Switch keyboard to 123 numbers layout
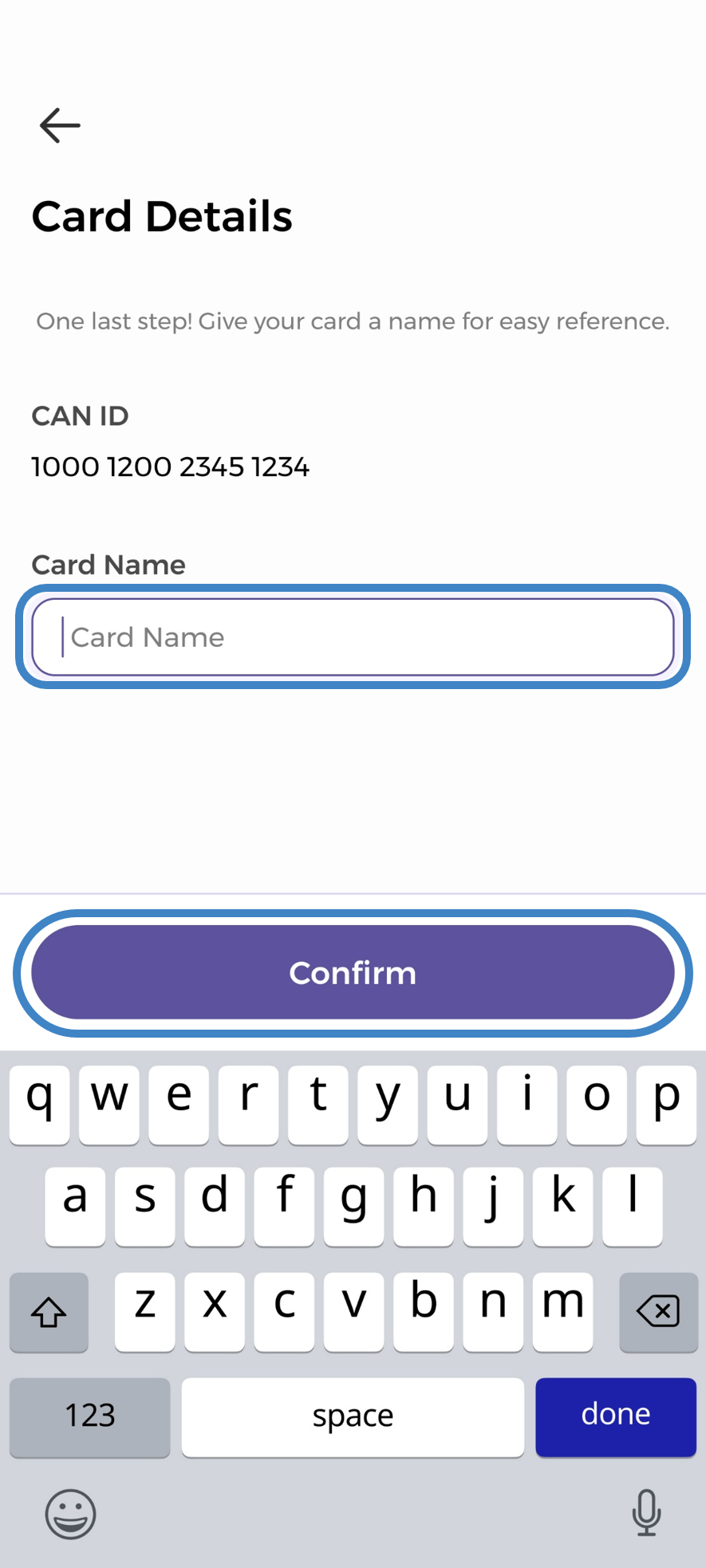Screen dimensions: 706x1568 point(90,1416)
